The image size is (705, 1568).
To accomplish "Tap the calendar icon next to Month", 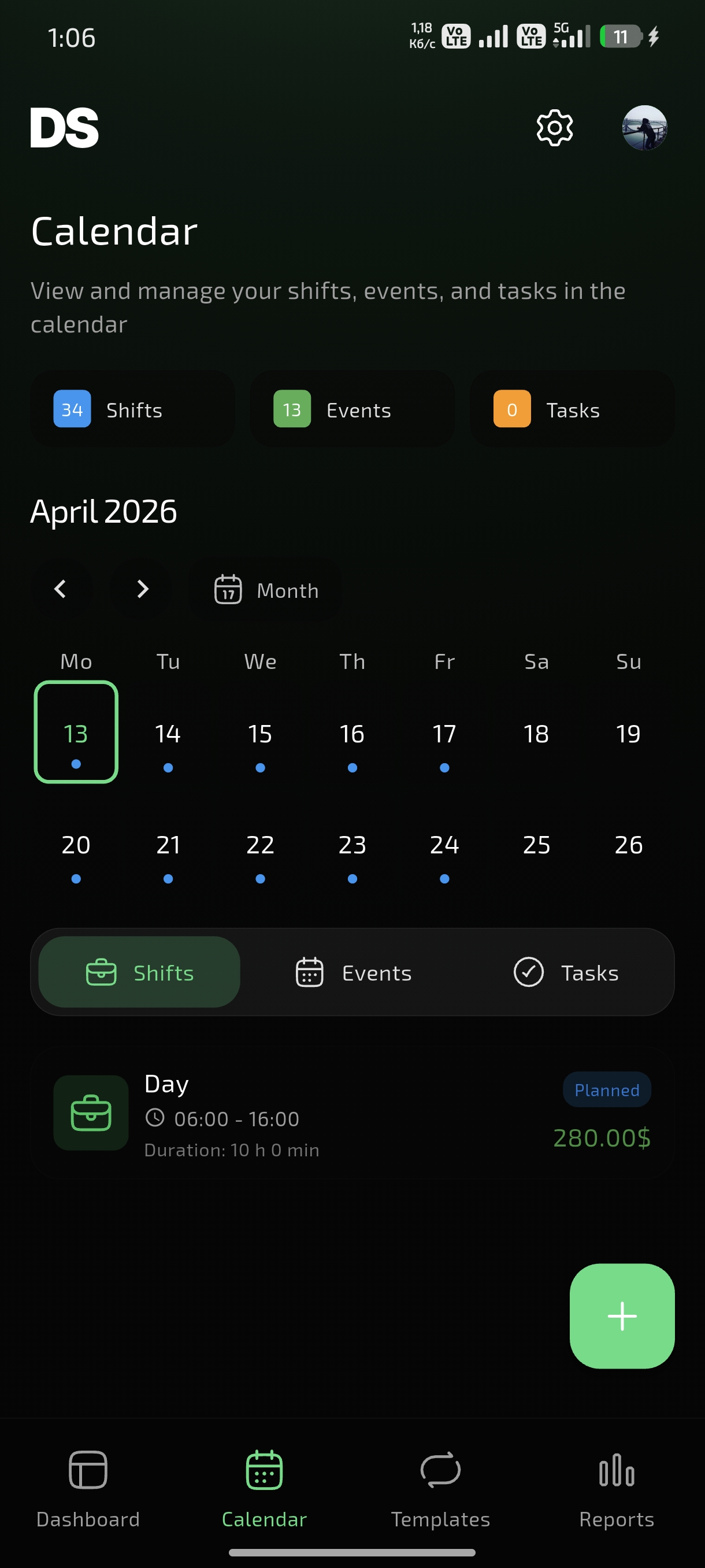I will 228,589.
